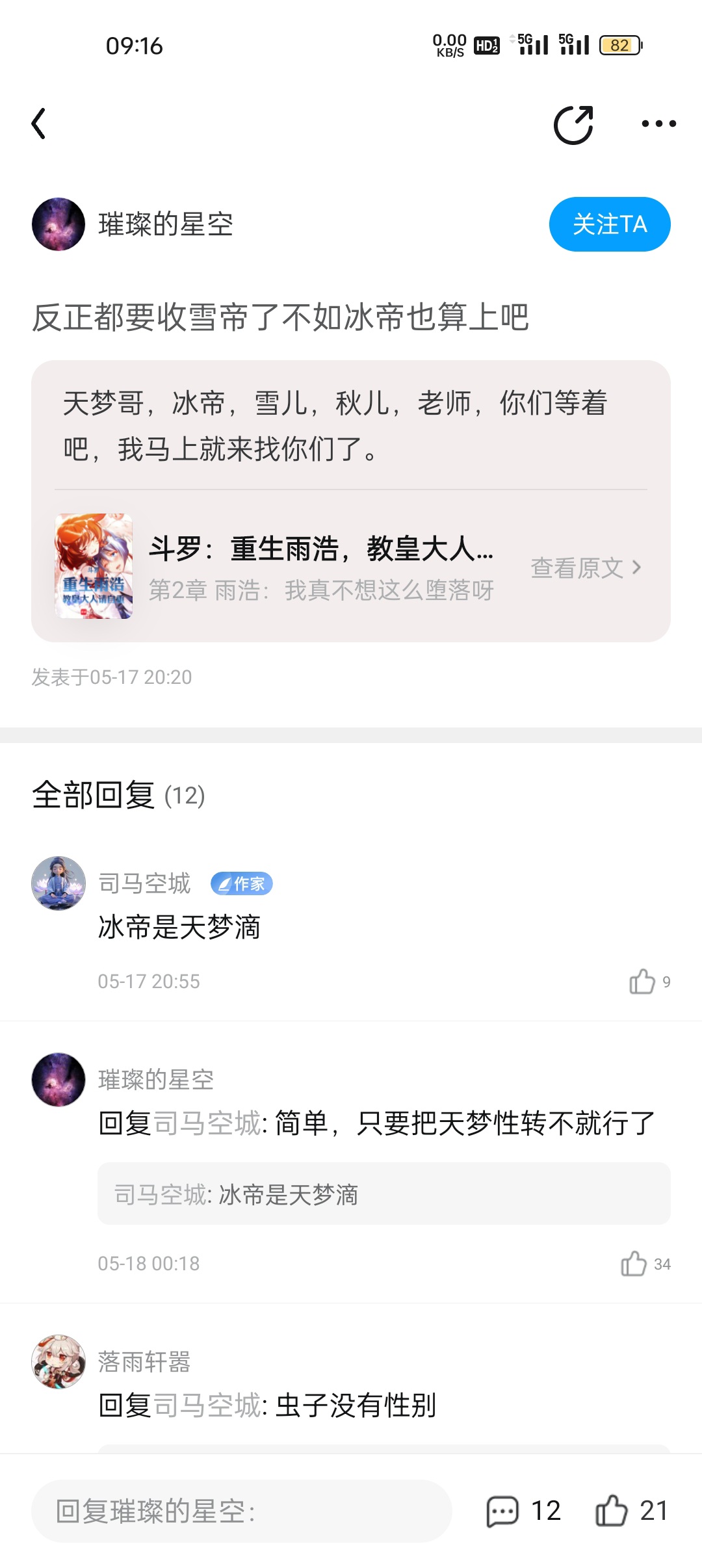Screen dimensions: 702x1568
Task: Tap 查看原文 to view original text
Action: pyautogui.click(x=586, y=568)
